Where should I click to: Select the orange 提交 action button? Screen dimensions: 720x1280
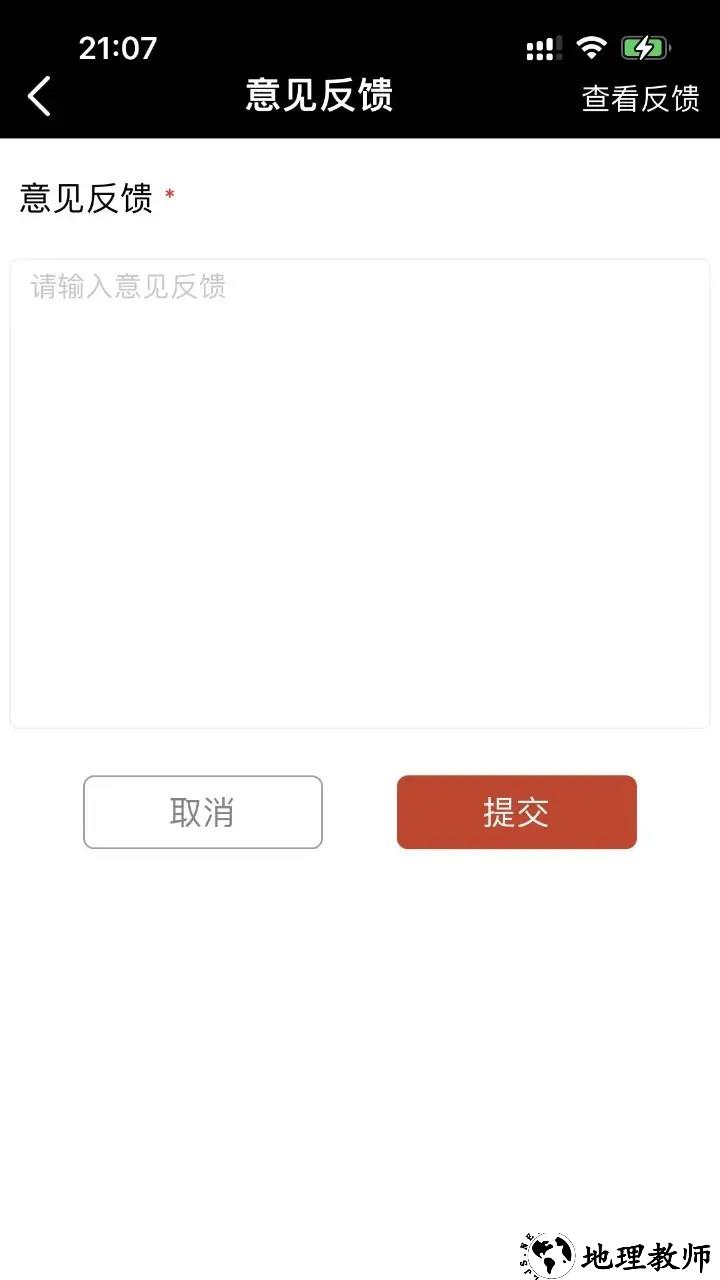[516, 812]
